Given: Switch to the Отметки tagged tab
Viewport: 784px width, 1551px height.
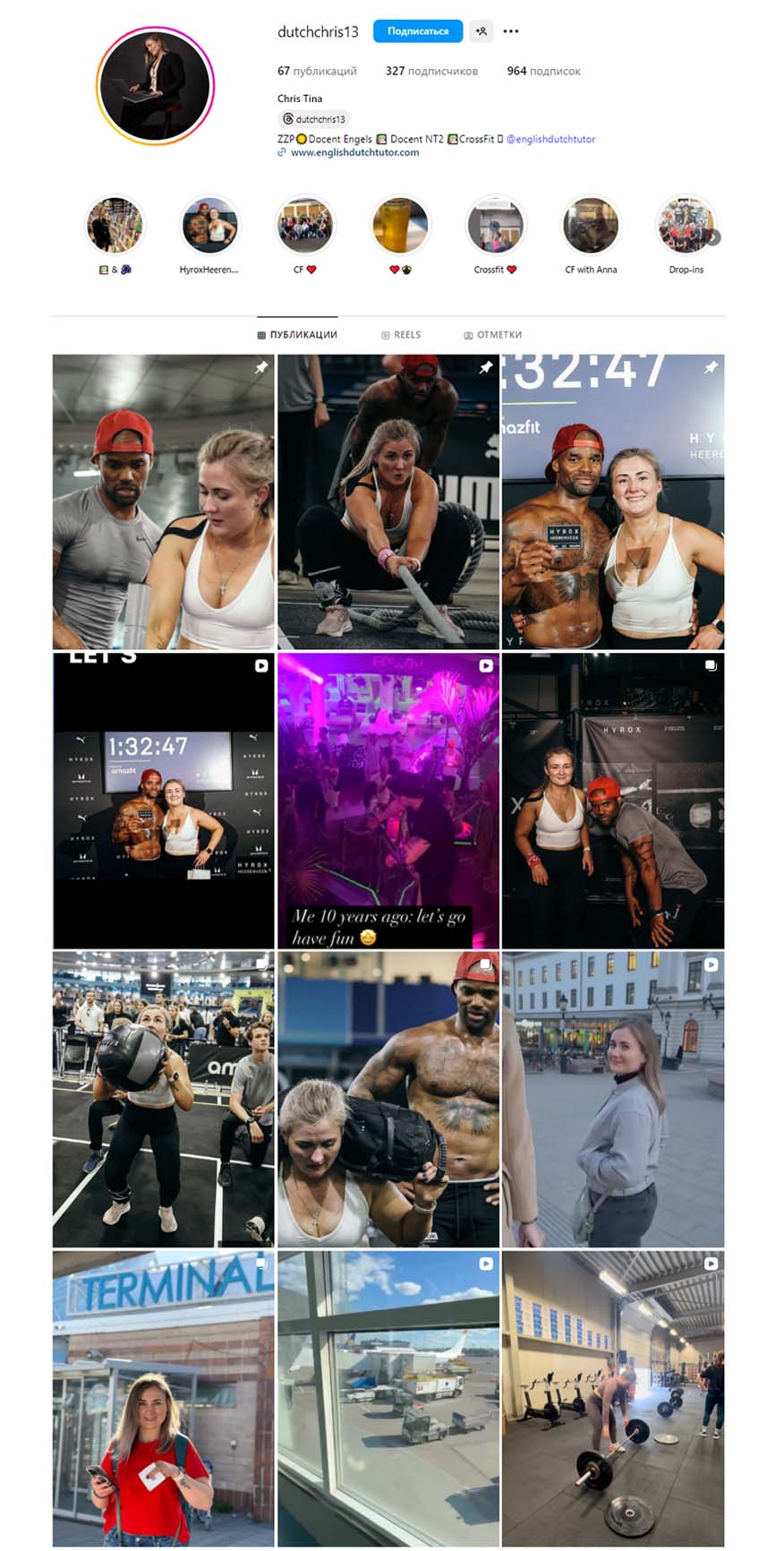Looking at the screenshot, I should click(493, 335).
